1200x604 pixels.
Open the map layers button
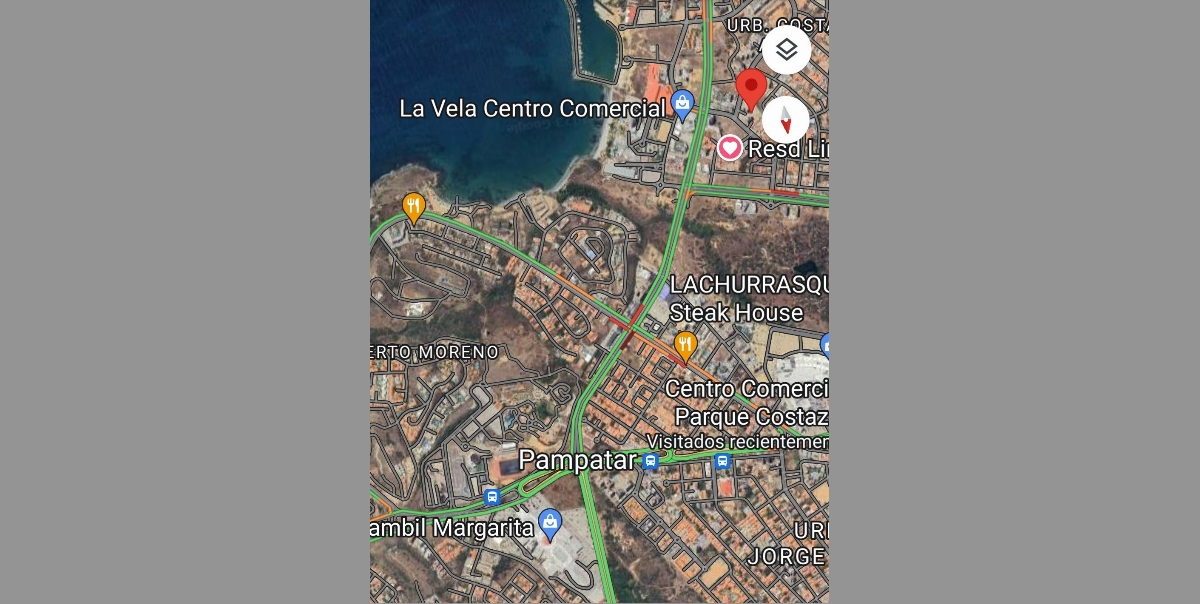(x=786, y=50)
